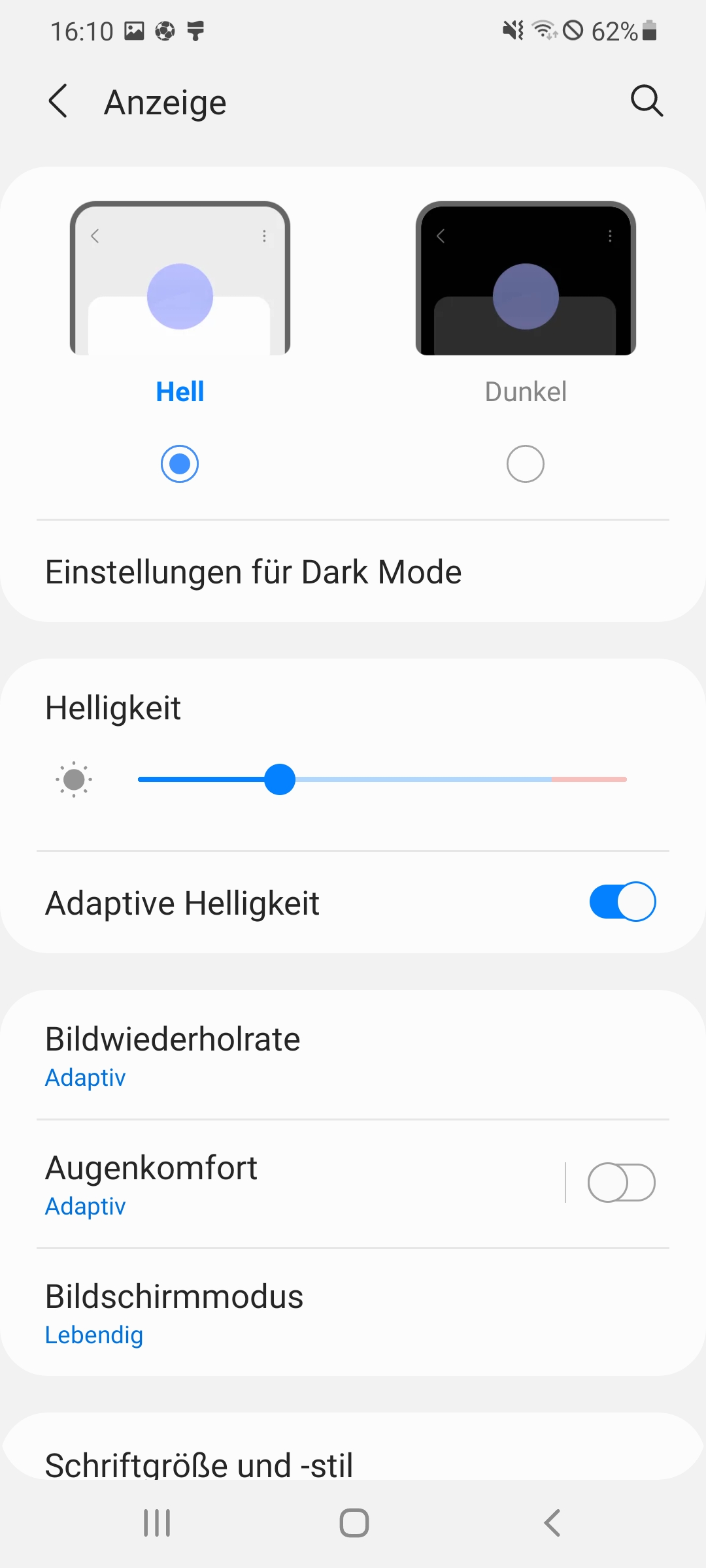
Task: Go back from Anzeige settings
Action: [58, 101]
